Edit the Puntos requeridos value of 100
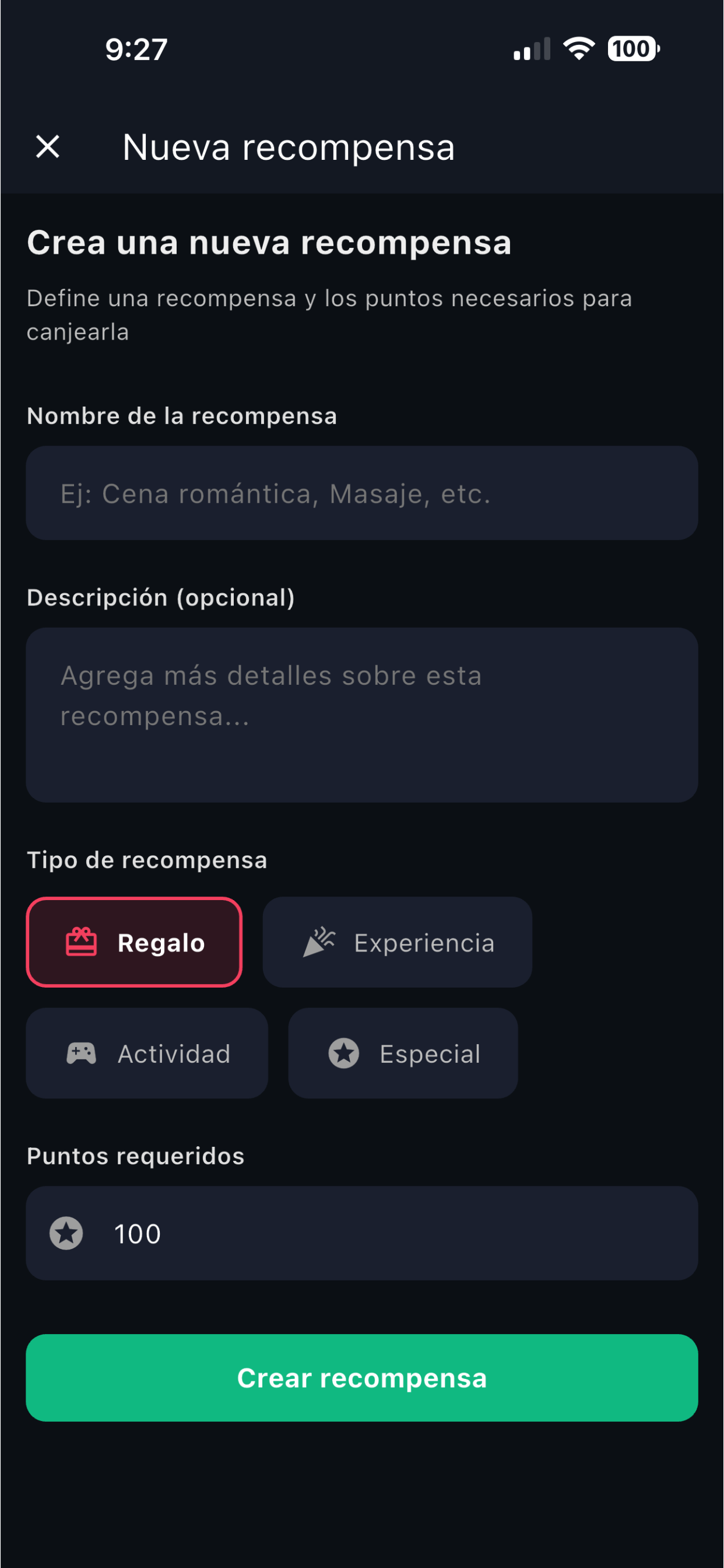The height and width of the screenshot is (1568, 724). pyautogui.click(x=361, y=1233)
